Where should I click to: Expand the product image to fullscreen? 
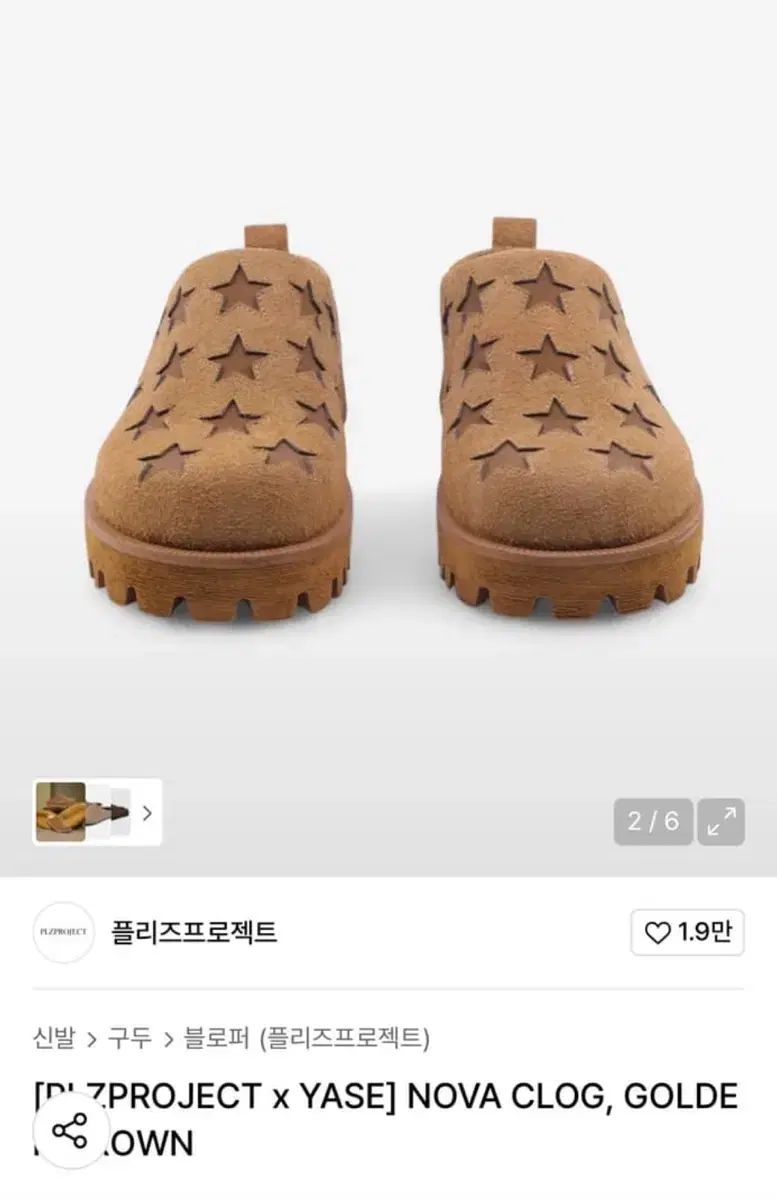pyautogui.click(x=721, y=822)
